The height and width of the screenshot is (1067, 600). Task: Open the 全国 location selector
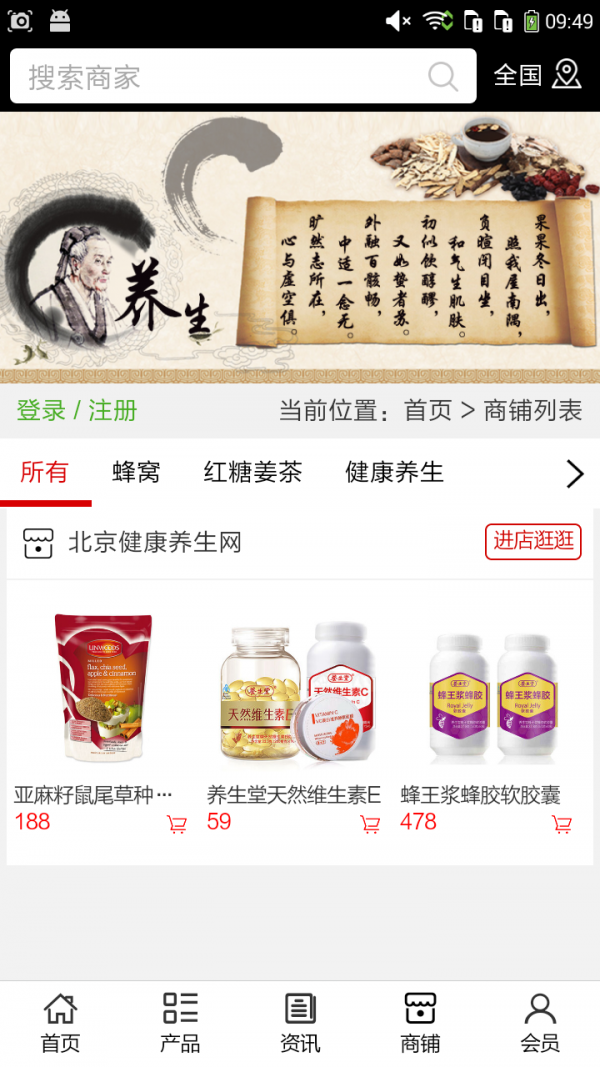click(537, 75)
